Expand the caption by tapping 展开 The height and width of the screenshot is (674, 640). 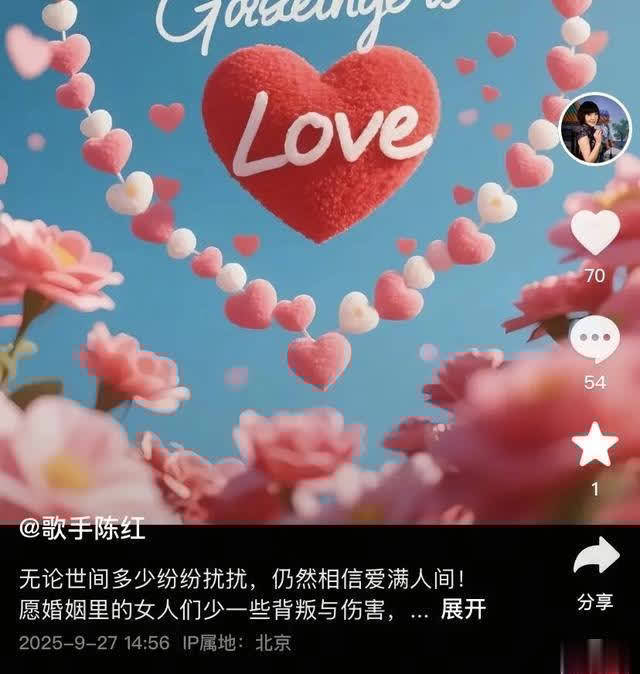pos(463,609)
